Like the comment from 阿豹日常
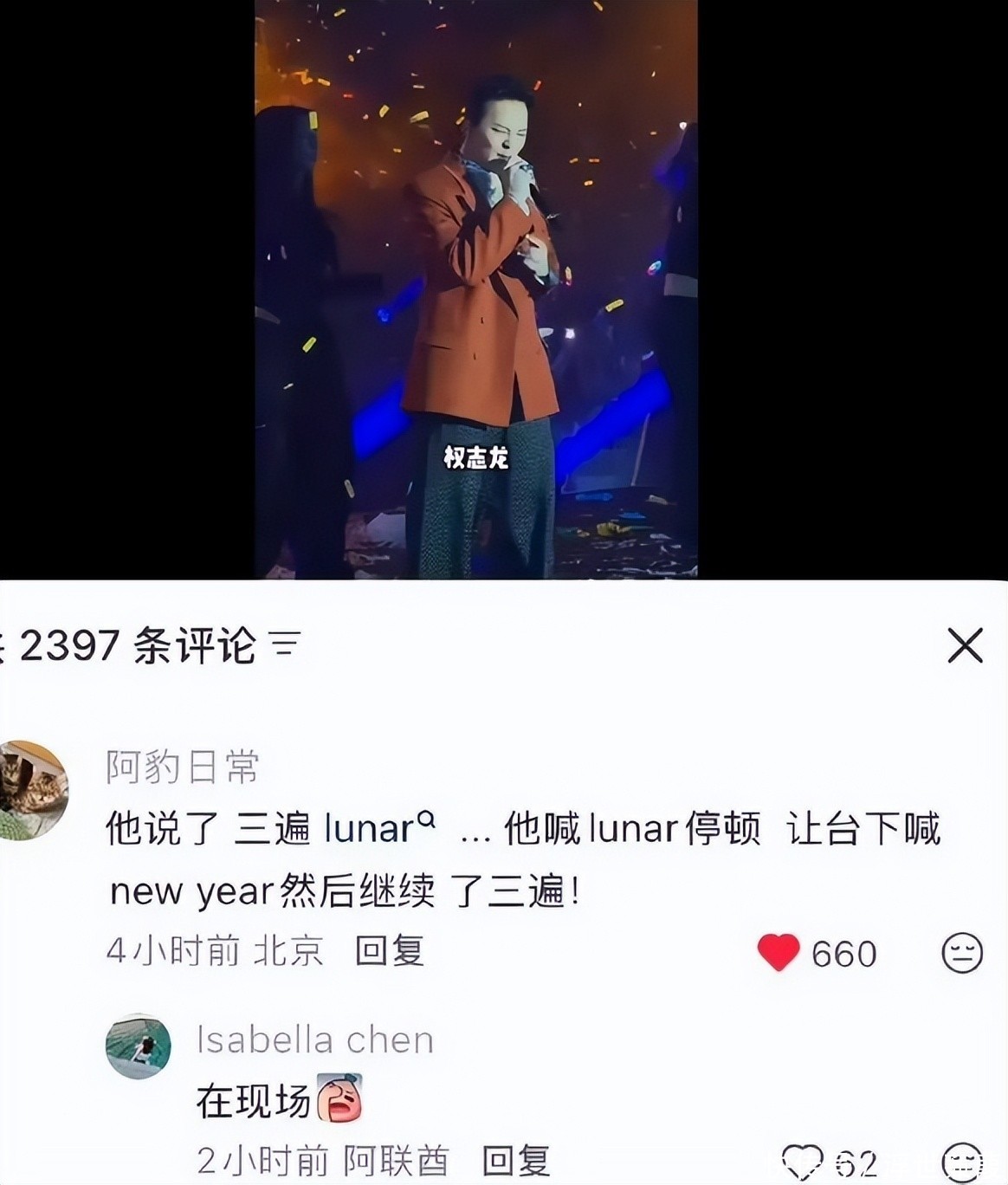Viewport: 1008px width, 1185px height. [779, 953]
